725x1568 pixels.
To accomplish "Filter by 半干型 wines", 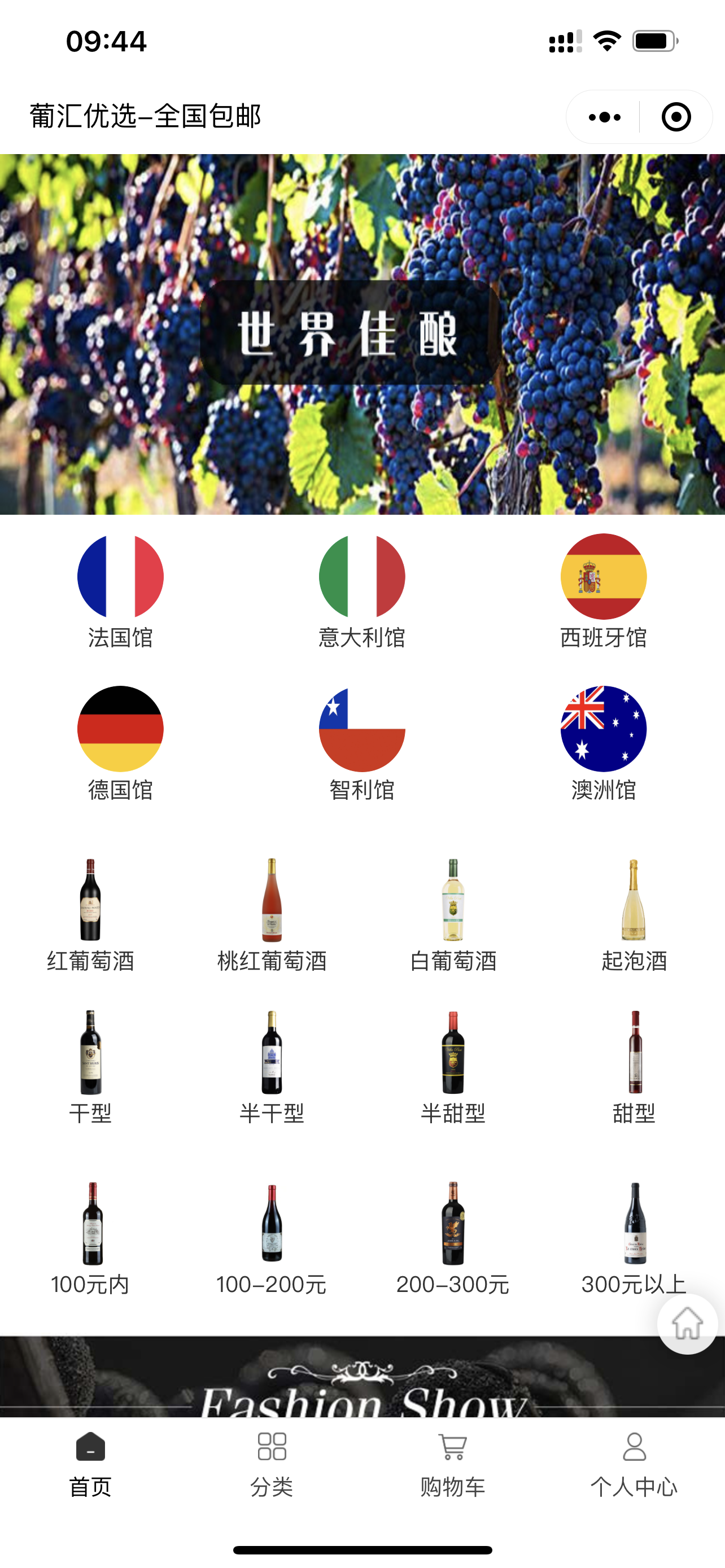I will 272,1066.
